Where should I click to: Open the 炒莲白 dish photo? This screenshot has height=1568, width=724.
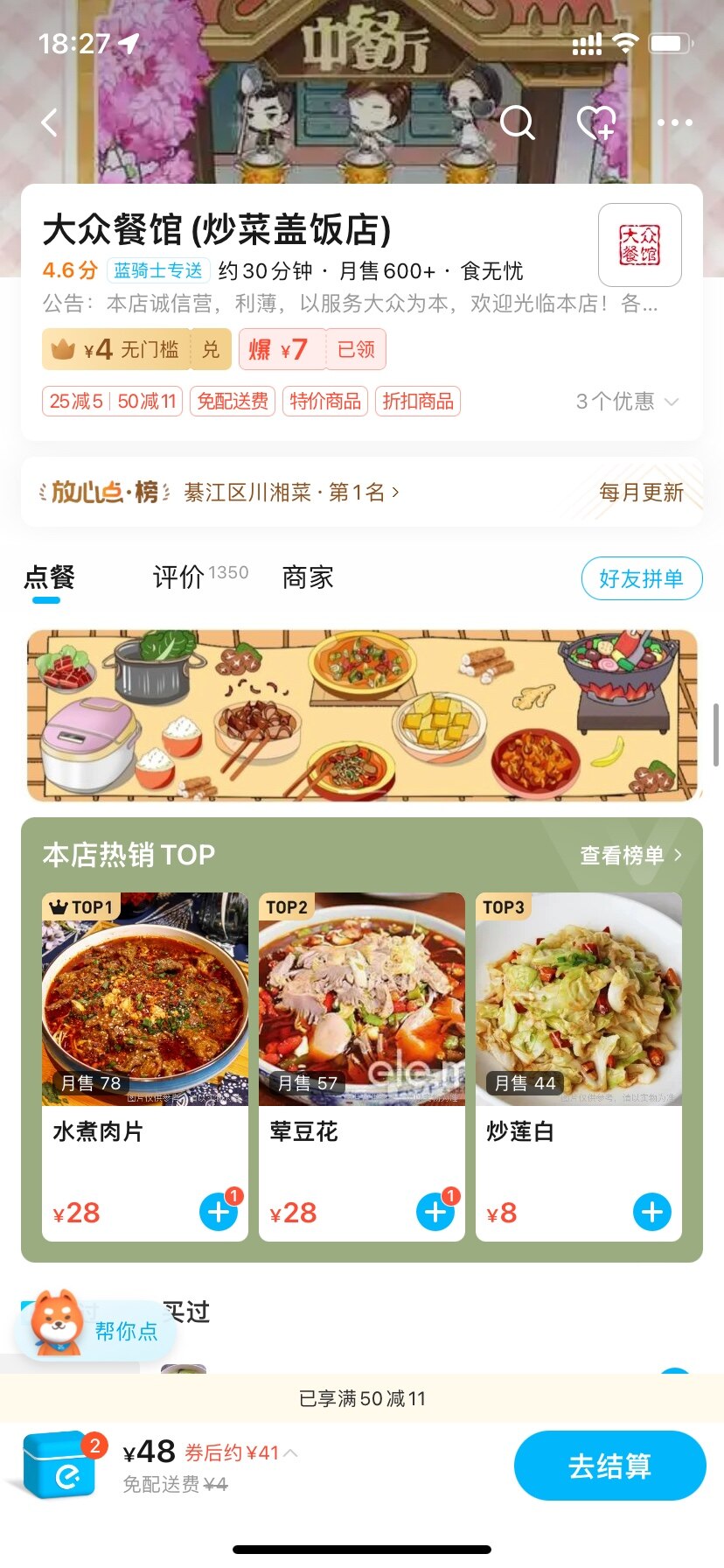(579, 998)
